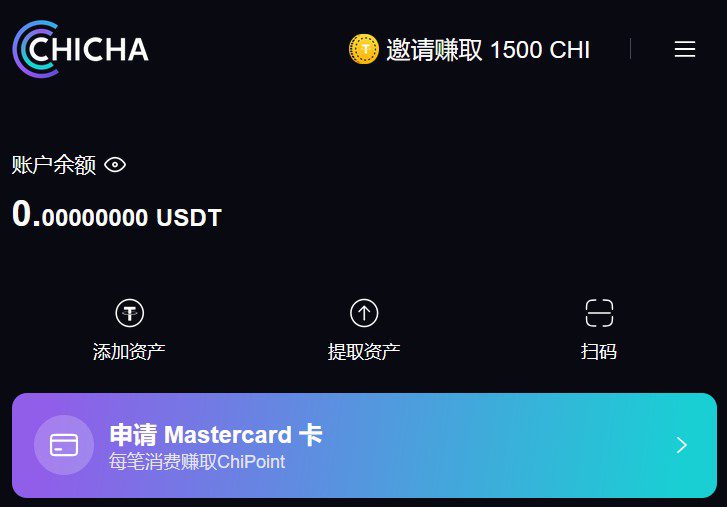This screenshot has width=727, height=507.
Task: Launch the 扫码 QR scanner
Action: pyautogui.click(x=598, y=330)
